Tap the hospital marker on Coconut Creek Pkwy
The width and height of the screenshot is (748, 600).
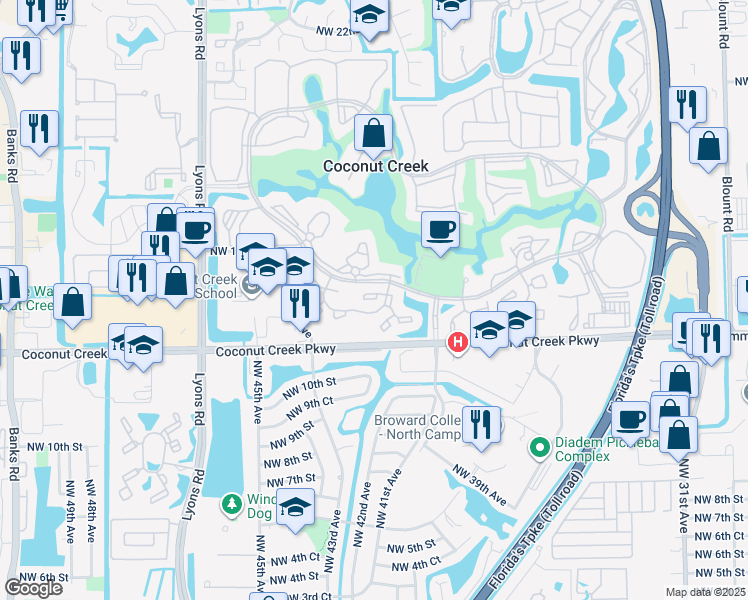(459, 343)
